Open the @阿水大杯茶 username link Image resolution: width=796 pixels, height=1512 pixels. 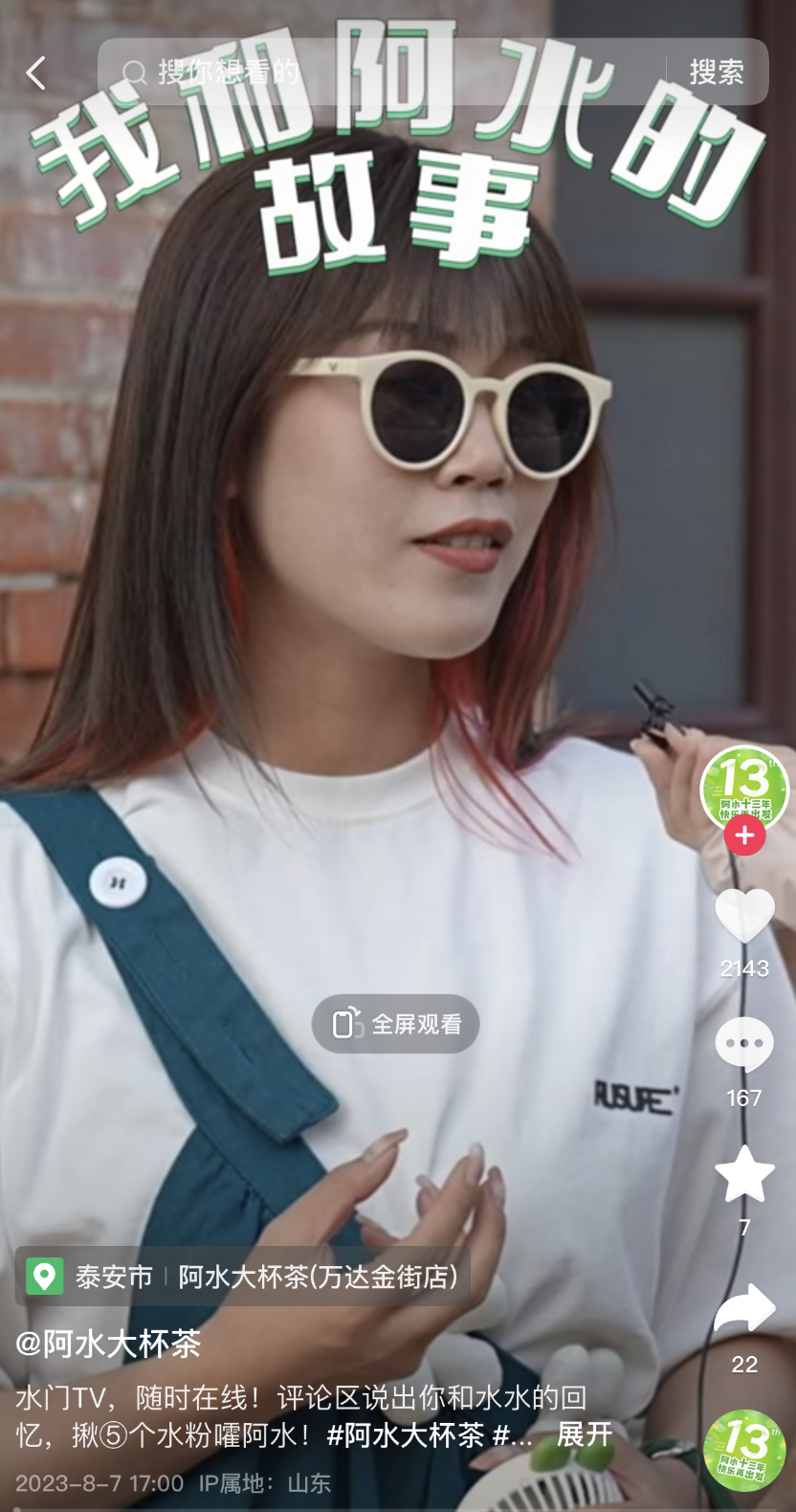tap(108, 1345)
